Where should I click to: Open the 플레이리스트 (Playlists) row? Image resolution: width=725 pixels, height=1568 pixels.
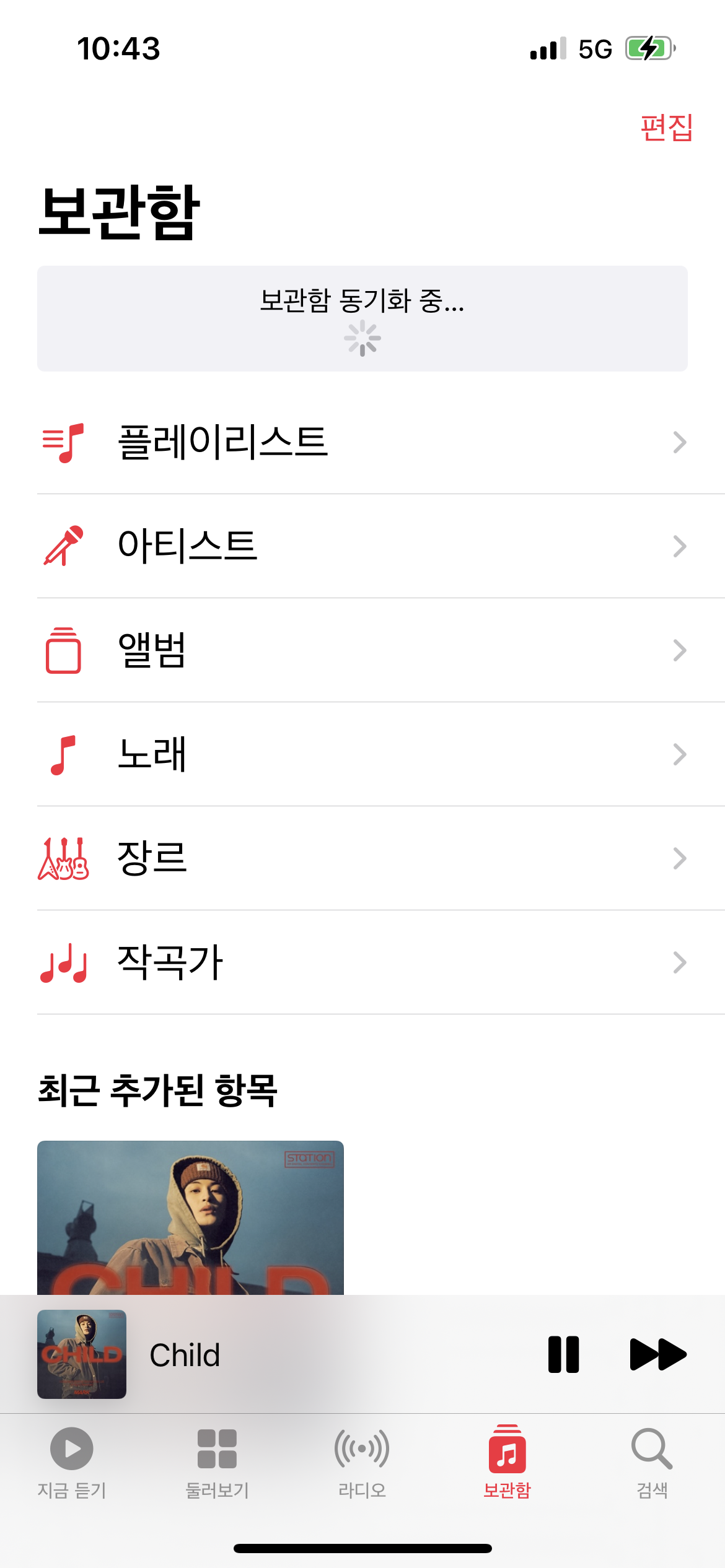point(362,442)
